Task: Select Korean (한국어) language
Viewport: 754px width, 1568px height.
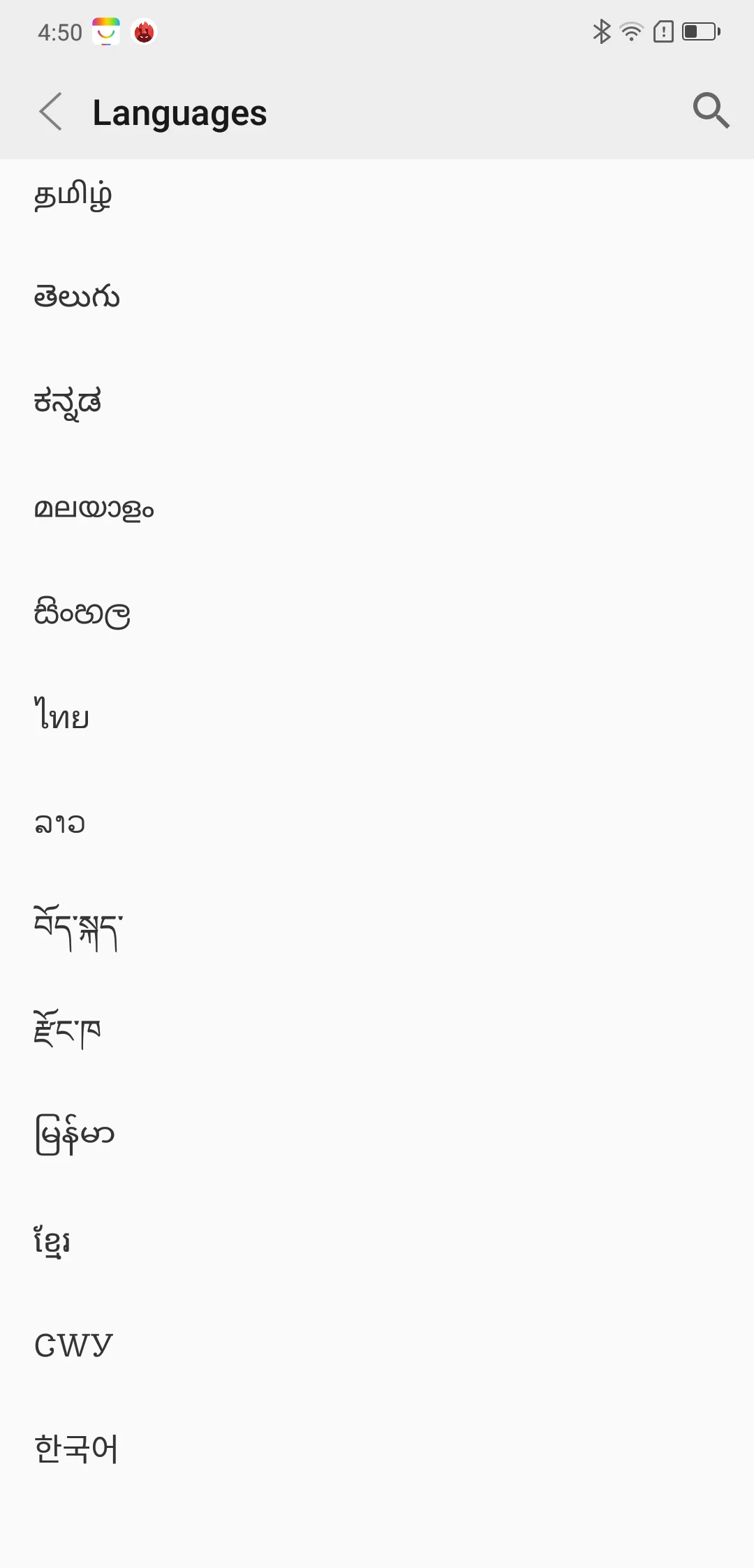Action: point(377,1449)
